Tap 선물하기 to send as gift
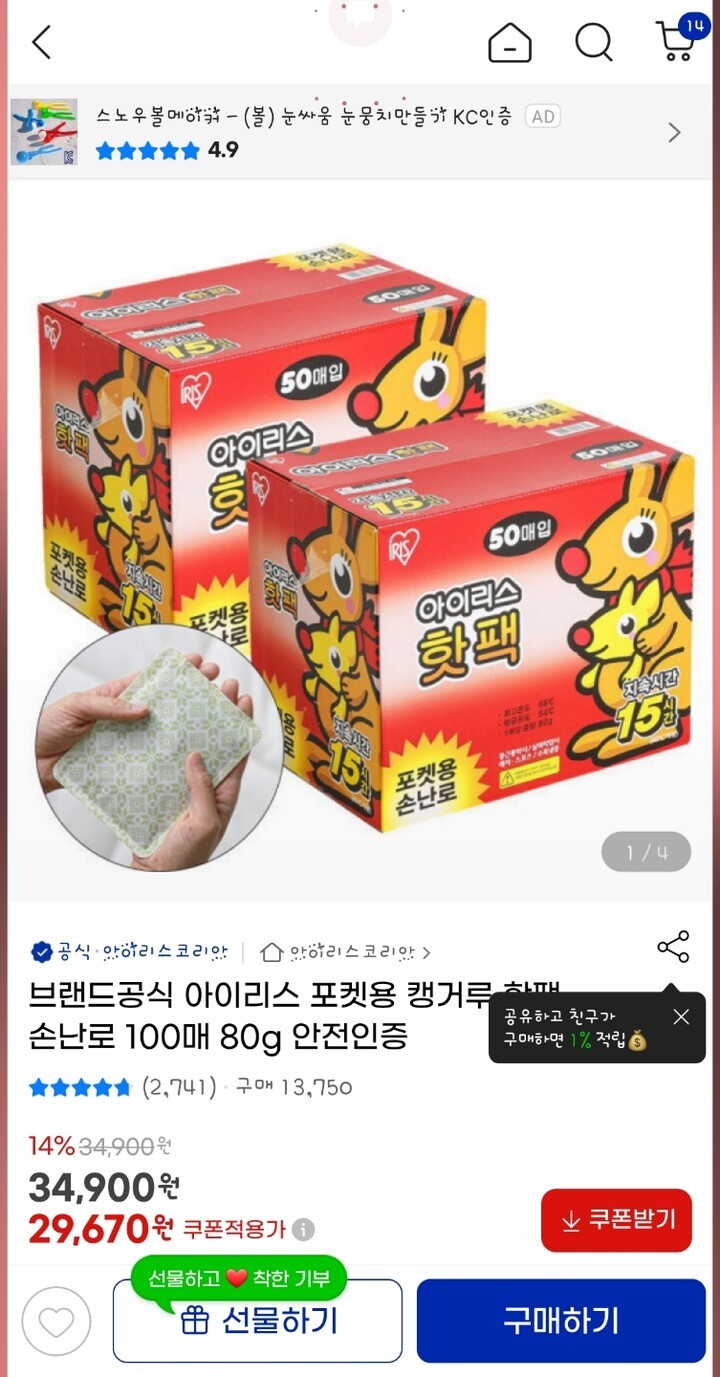 258,1321
